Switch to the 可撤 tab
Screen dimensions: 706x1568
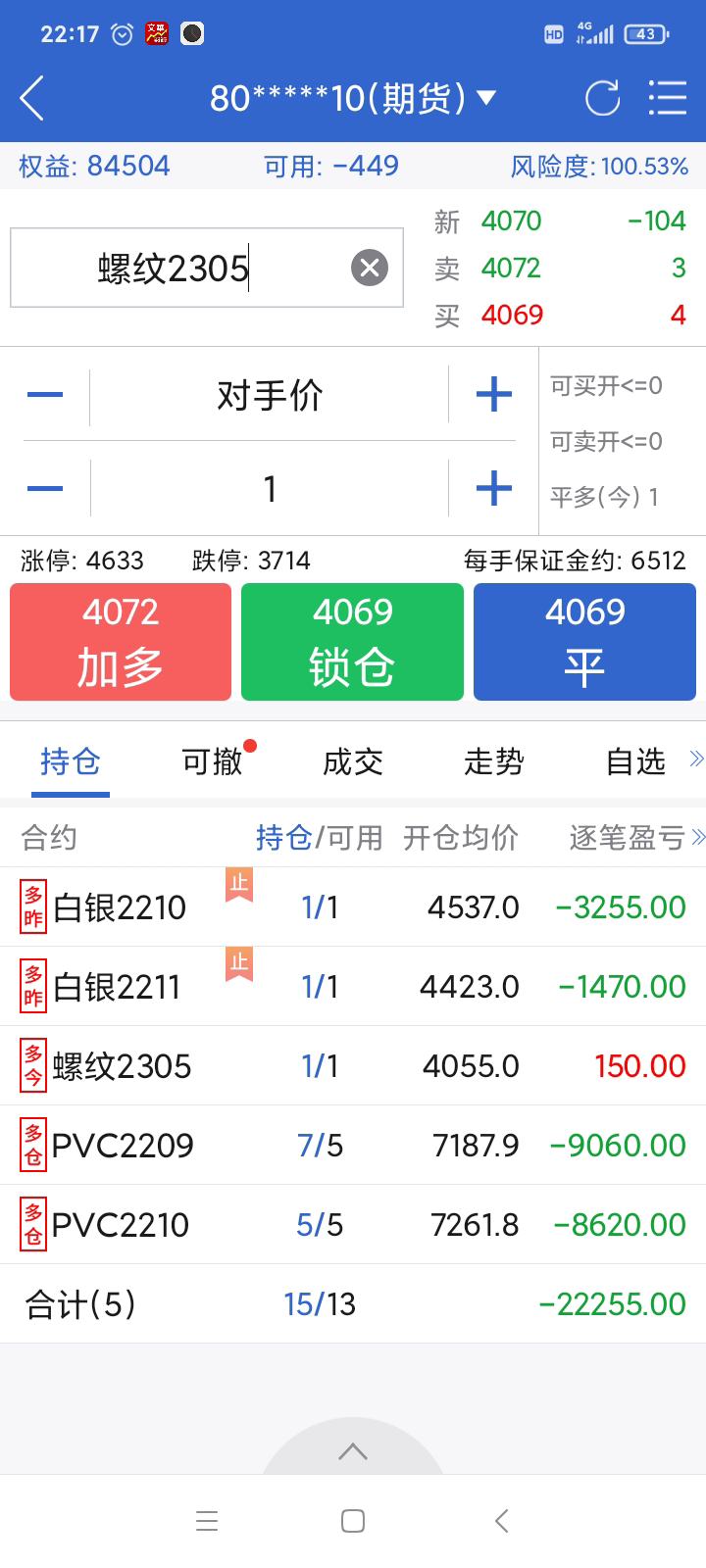tap(212, 761)
